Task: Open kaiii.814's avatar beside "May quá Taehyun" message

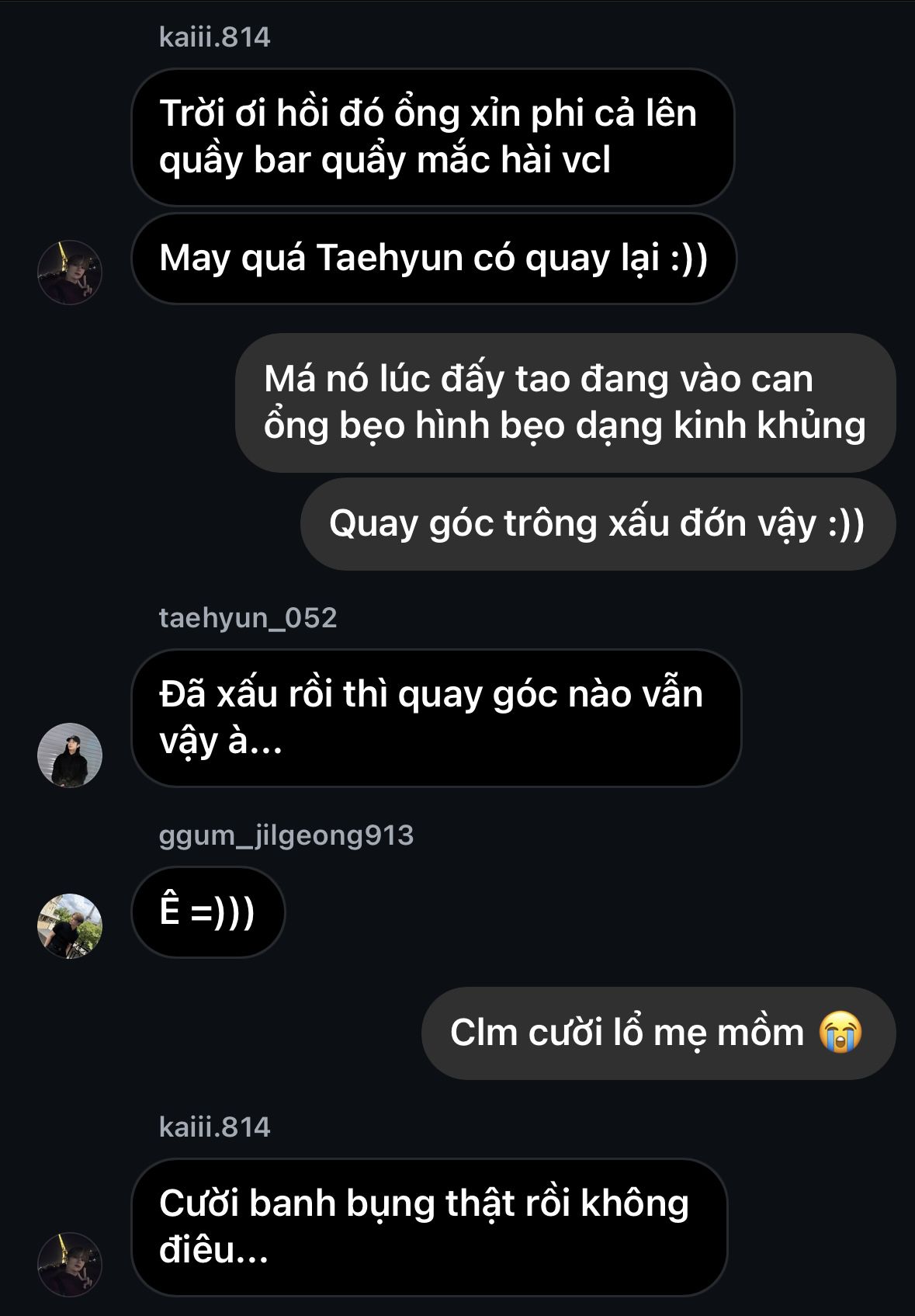Action: coord(70,272)
